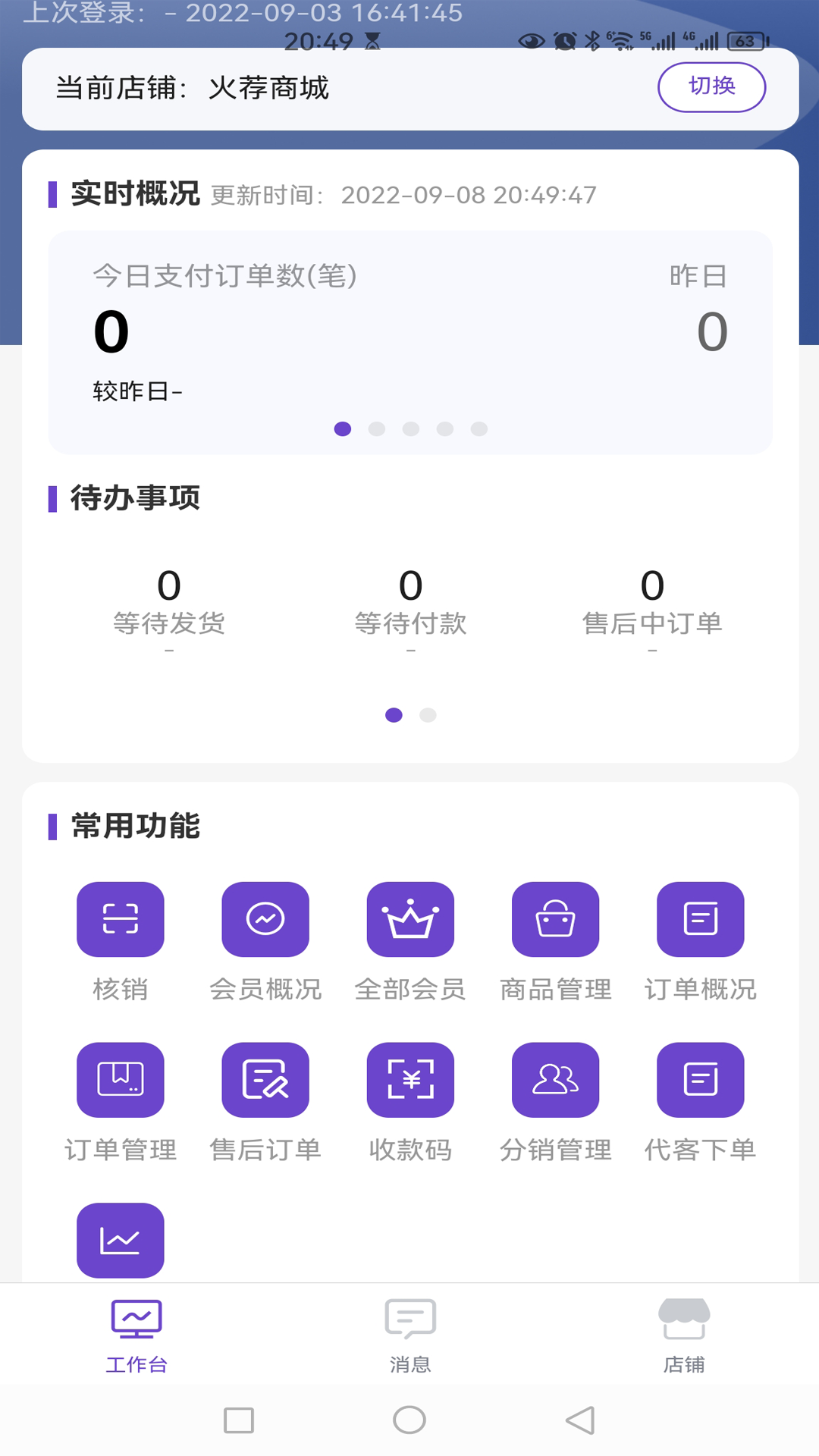The height and width of the screenshot is (1456, 819).
Task: Open 分销管理 distribution management icon
Action: tap(556, 1080)
